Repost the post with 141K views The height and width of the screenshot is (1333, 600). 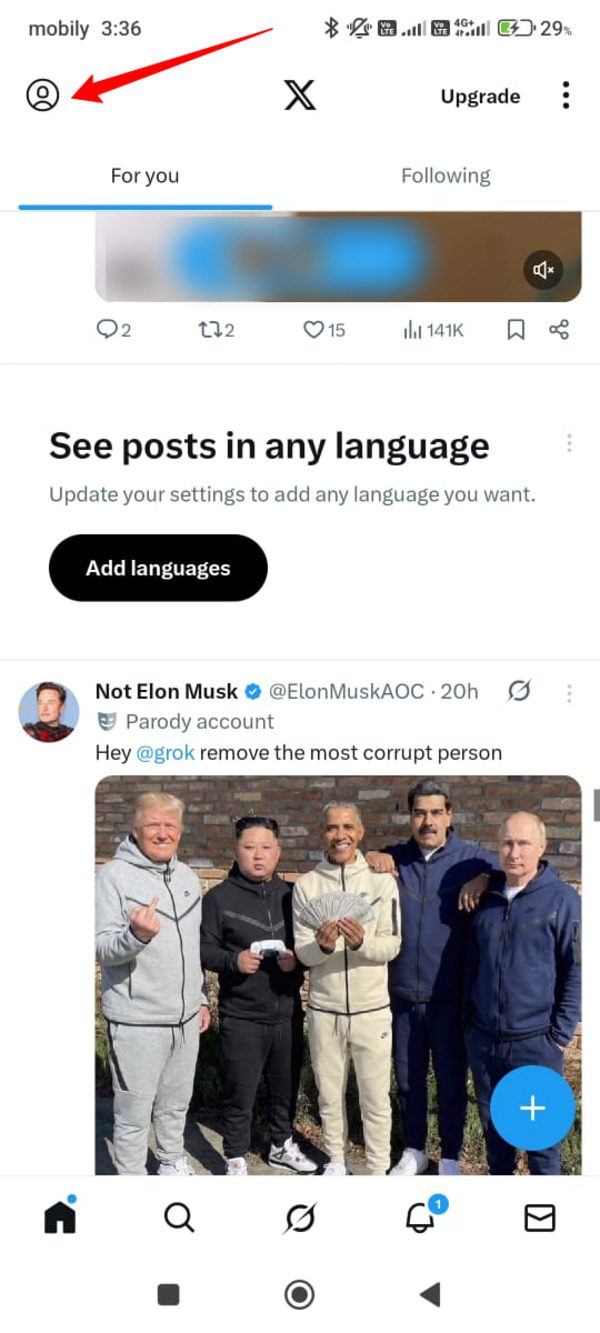215,329
